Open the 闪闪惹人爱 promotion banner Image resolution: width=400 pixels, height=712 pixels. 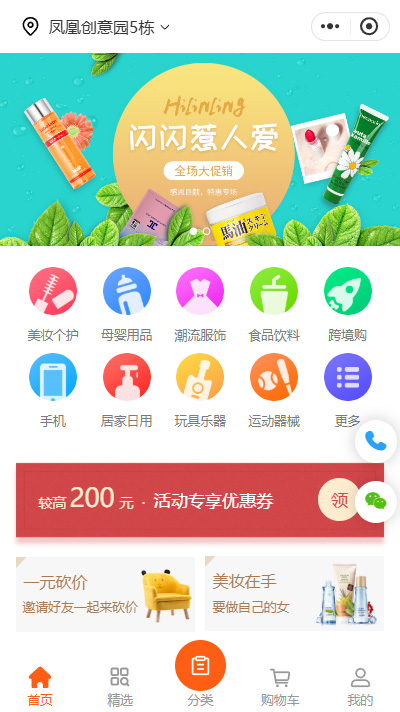click(x=200, y=149)
